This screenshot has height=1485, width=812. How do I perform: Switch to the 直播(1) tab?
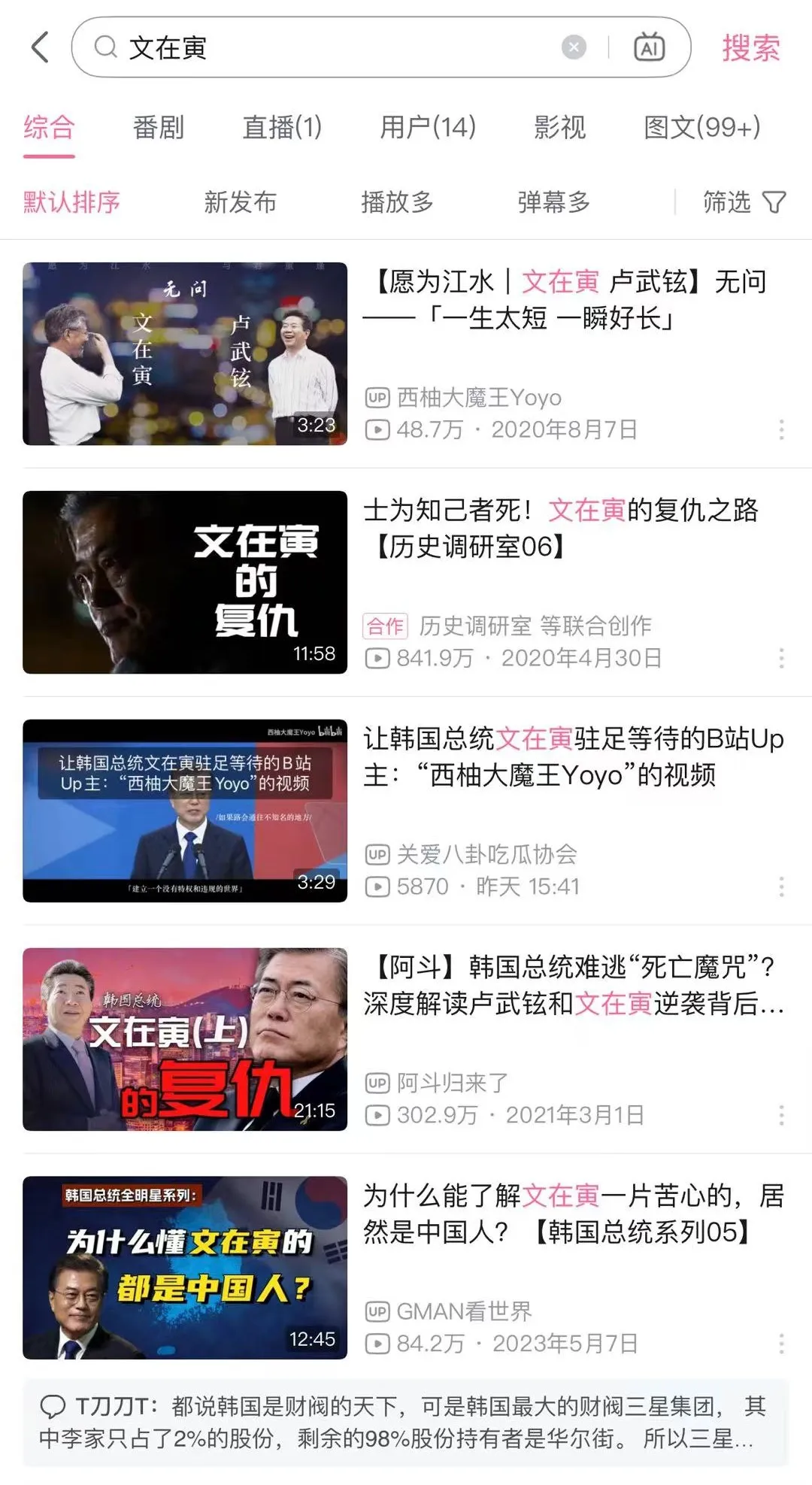(282, 127)
